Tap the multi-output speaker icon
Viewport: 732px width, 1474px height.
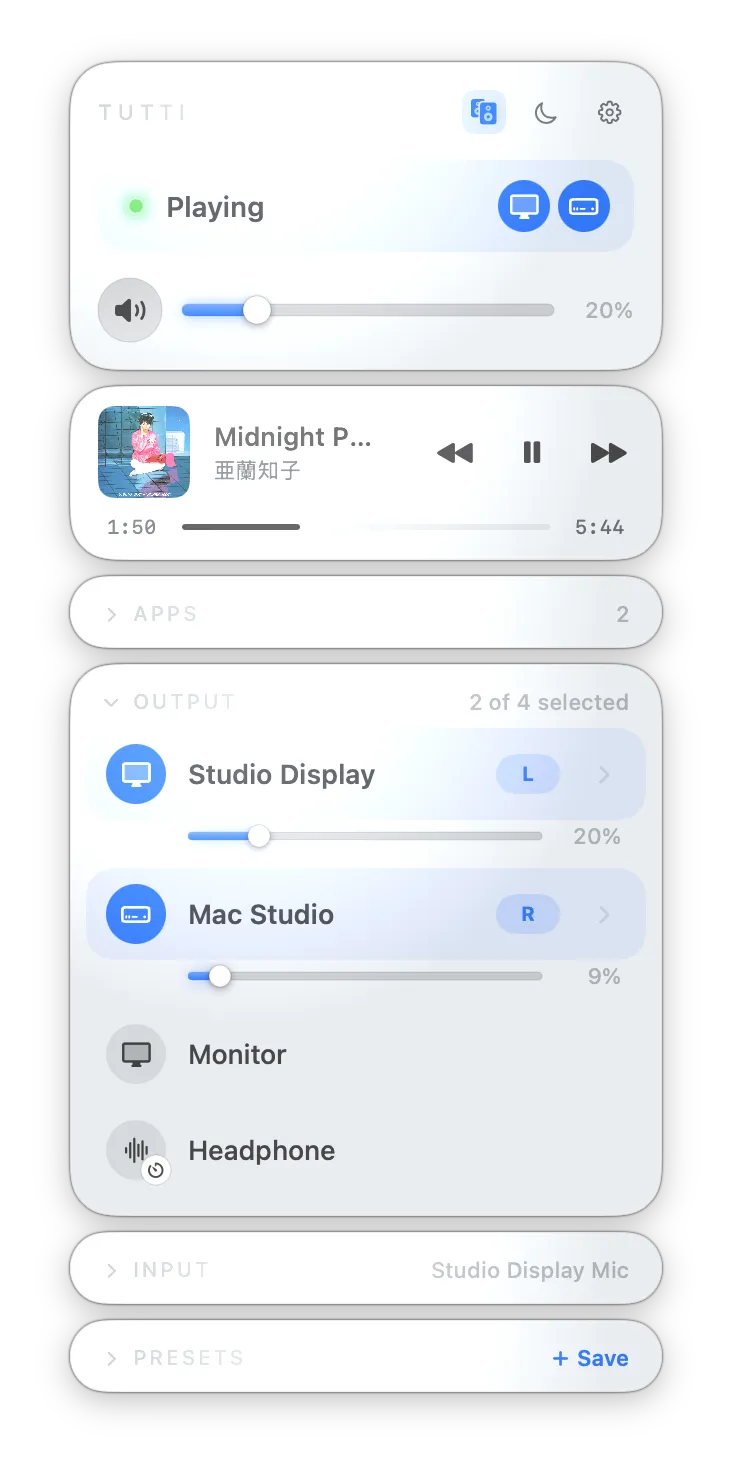484,112
